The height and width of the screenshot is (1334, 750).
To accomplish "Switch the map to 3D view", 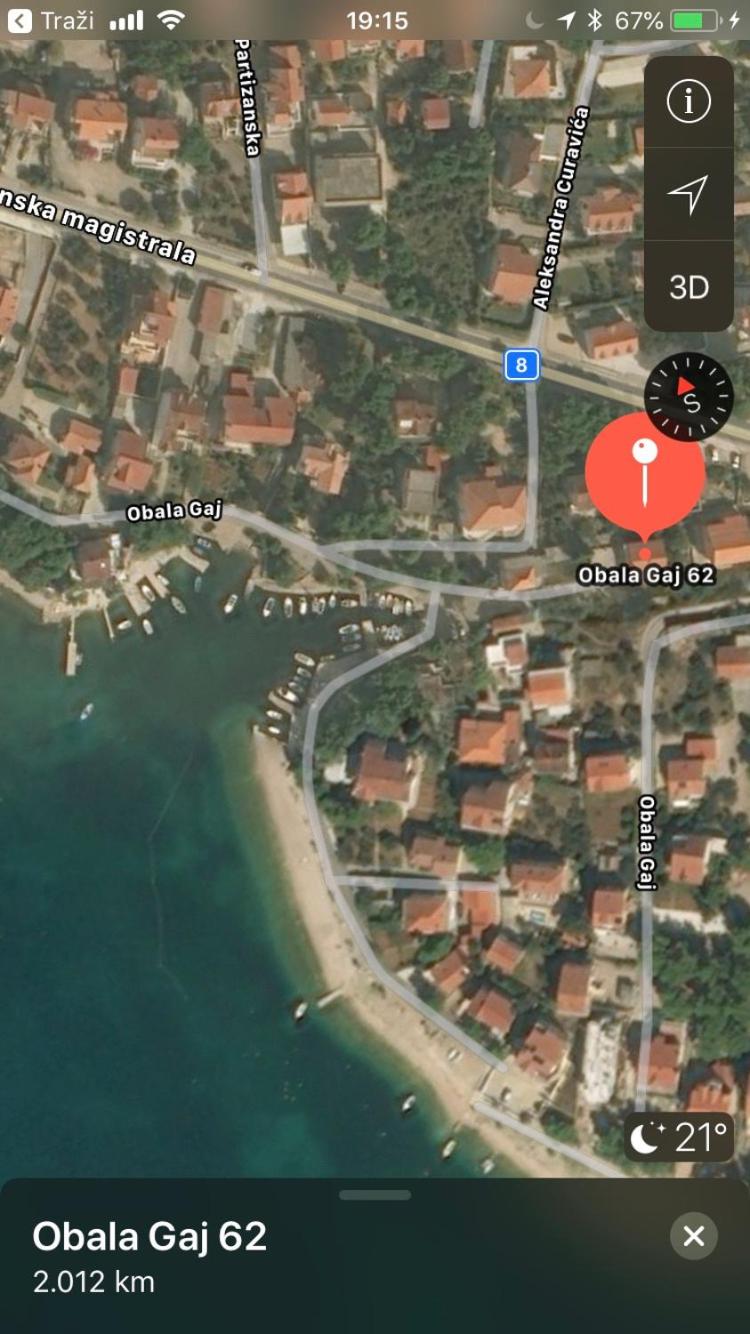I will pyautogui.click(x=688, y=287).
